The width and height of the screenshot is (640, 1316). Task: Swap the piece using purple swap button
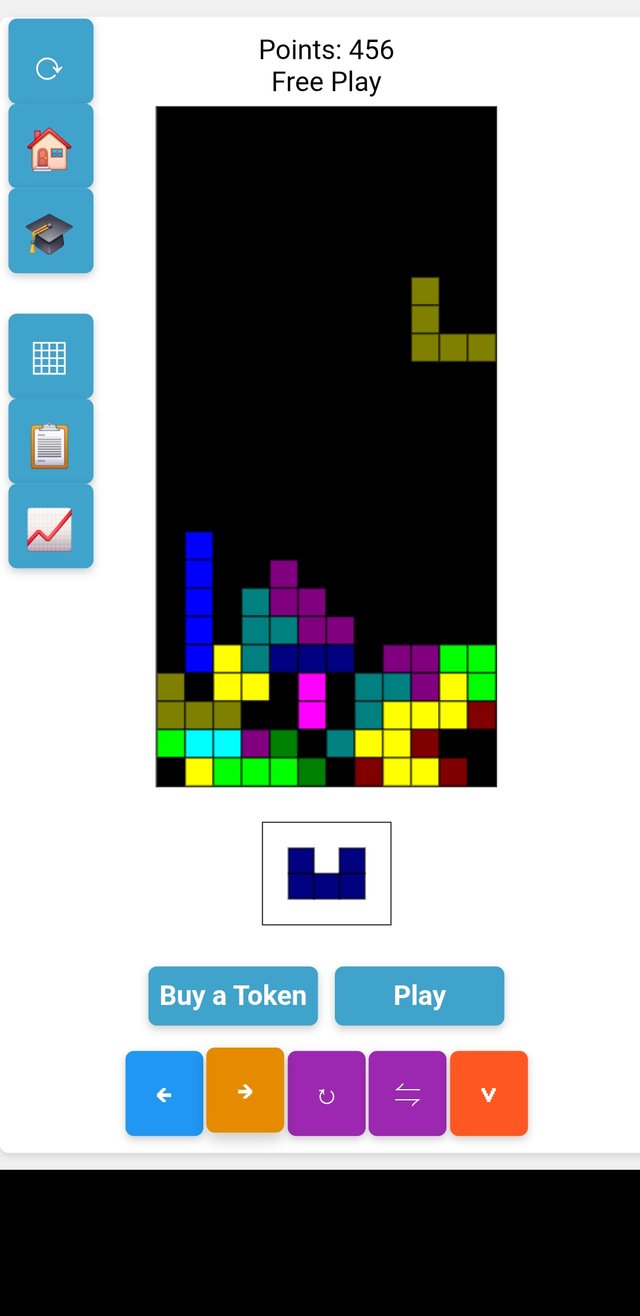407,1094
